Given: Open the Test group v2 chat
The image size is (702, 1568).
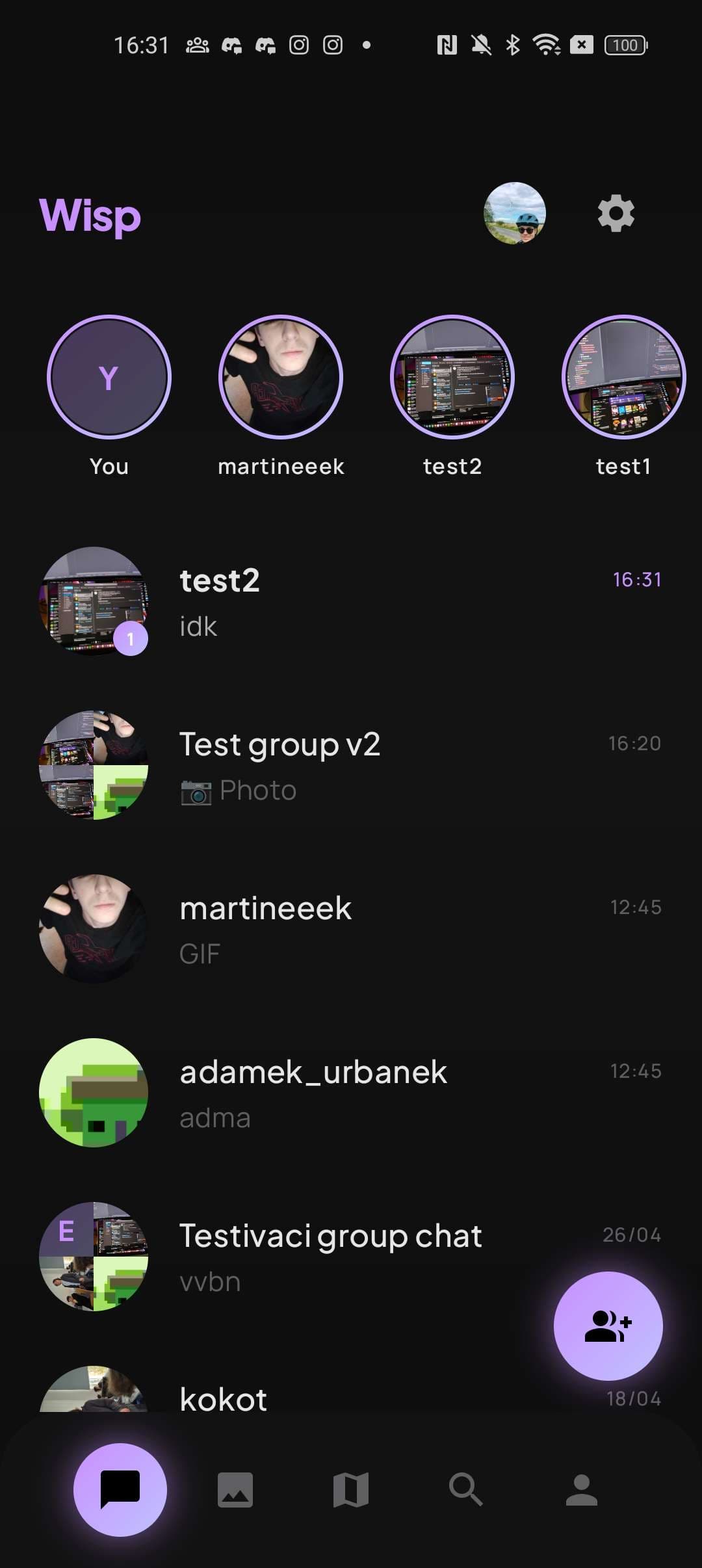Looking at the screenshot, I should click(x=351, y=765).
